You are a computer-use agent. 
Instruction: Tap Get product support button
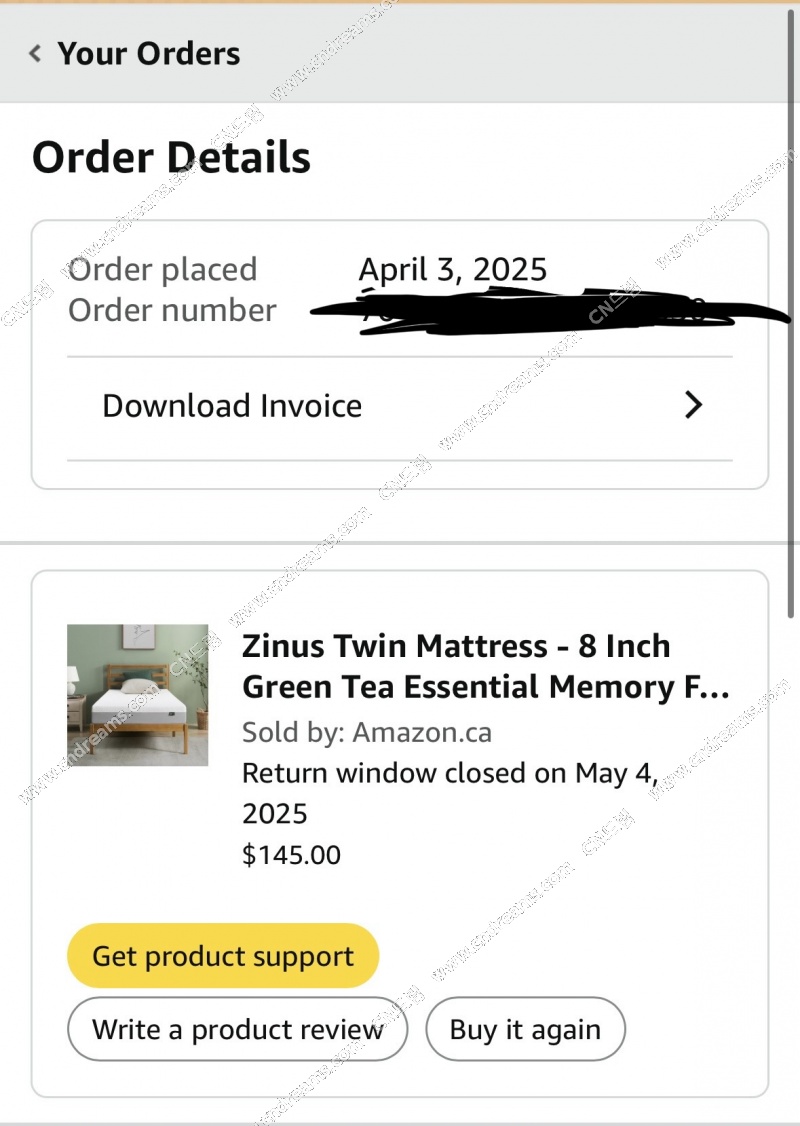tap(223, 956)
